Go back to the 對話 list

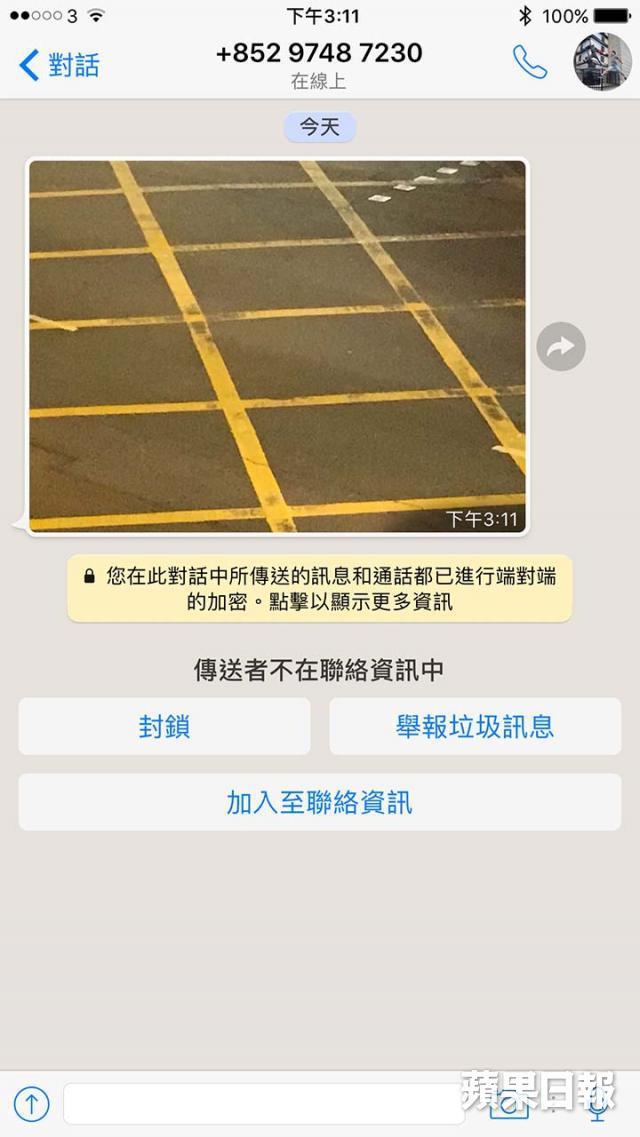tap(59, 65)
